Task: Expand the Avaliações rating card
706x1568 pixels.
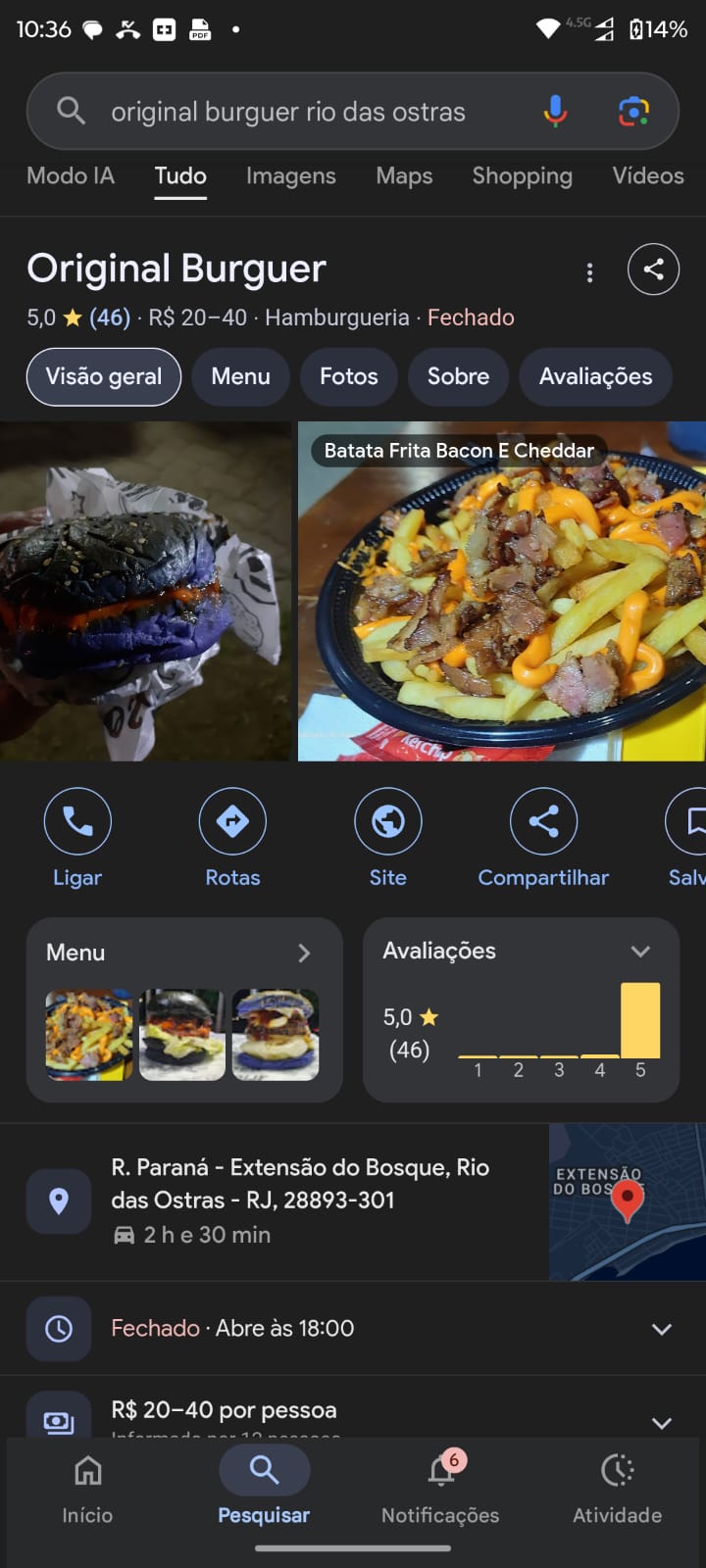Action: pos(640,952)
